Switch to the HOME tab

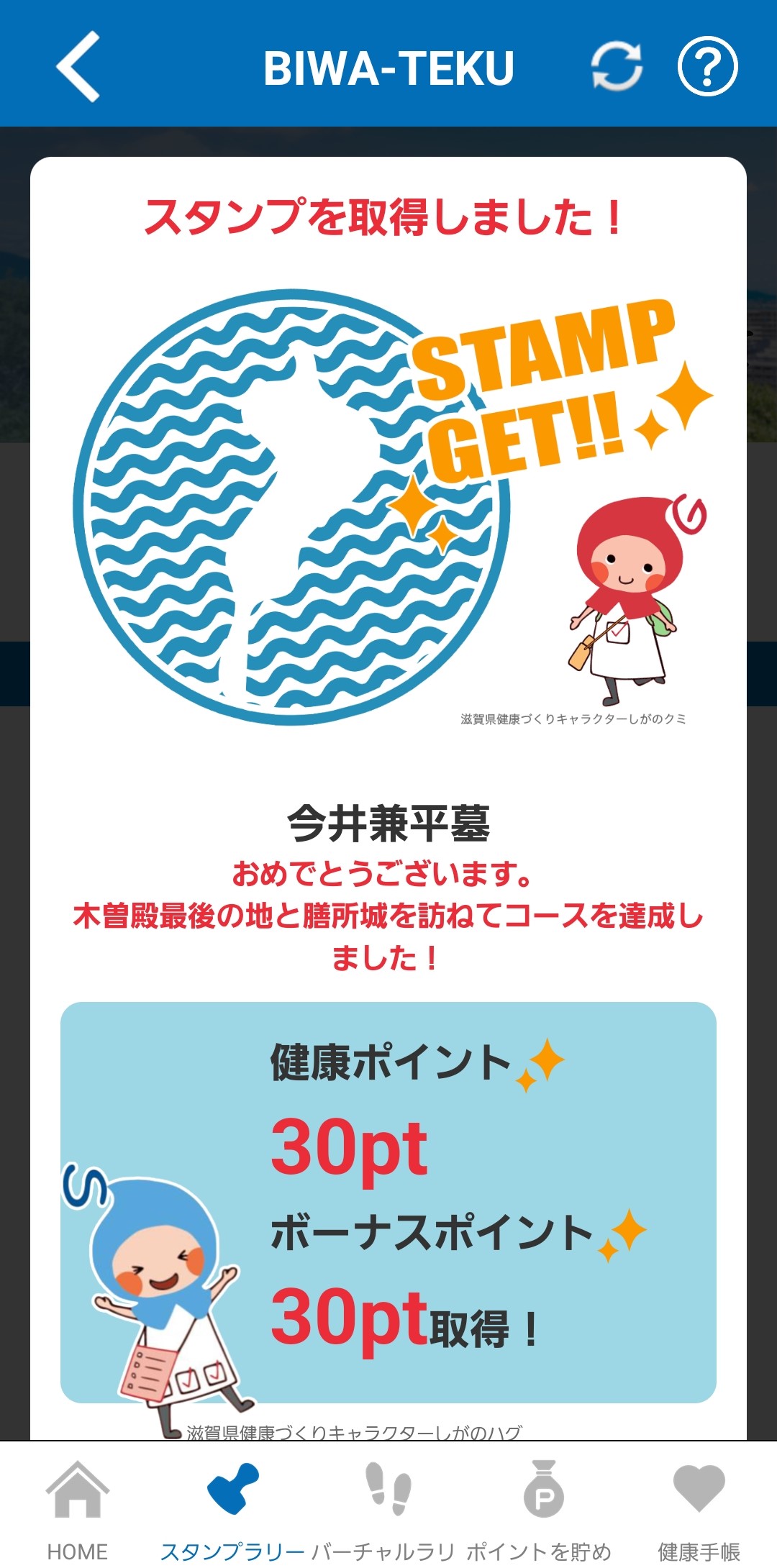point(78,1507)
